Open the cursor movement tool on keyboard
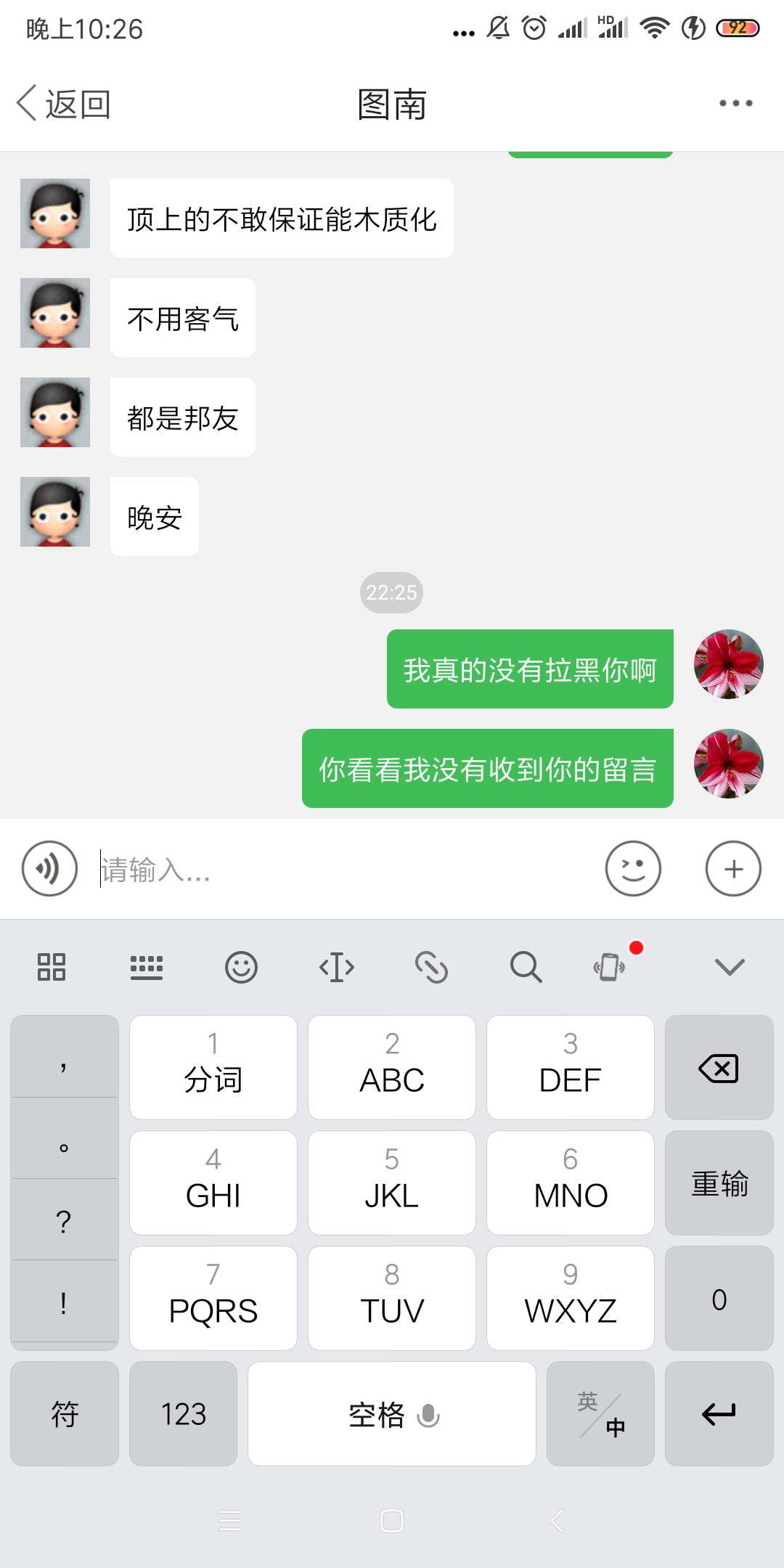This screenshot has height=1568, width=784. [x=337, y=967]
